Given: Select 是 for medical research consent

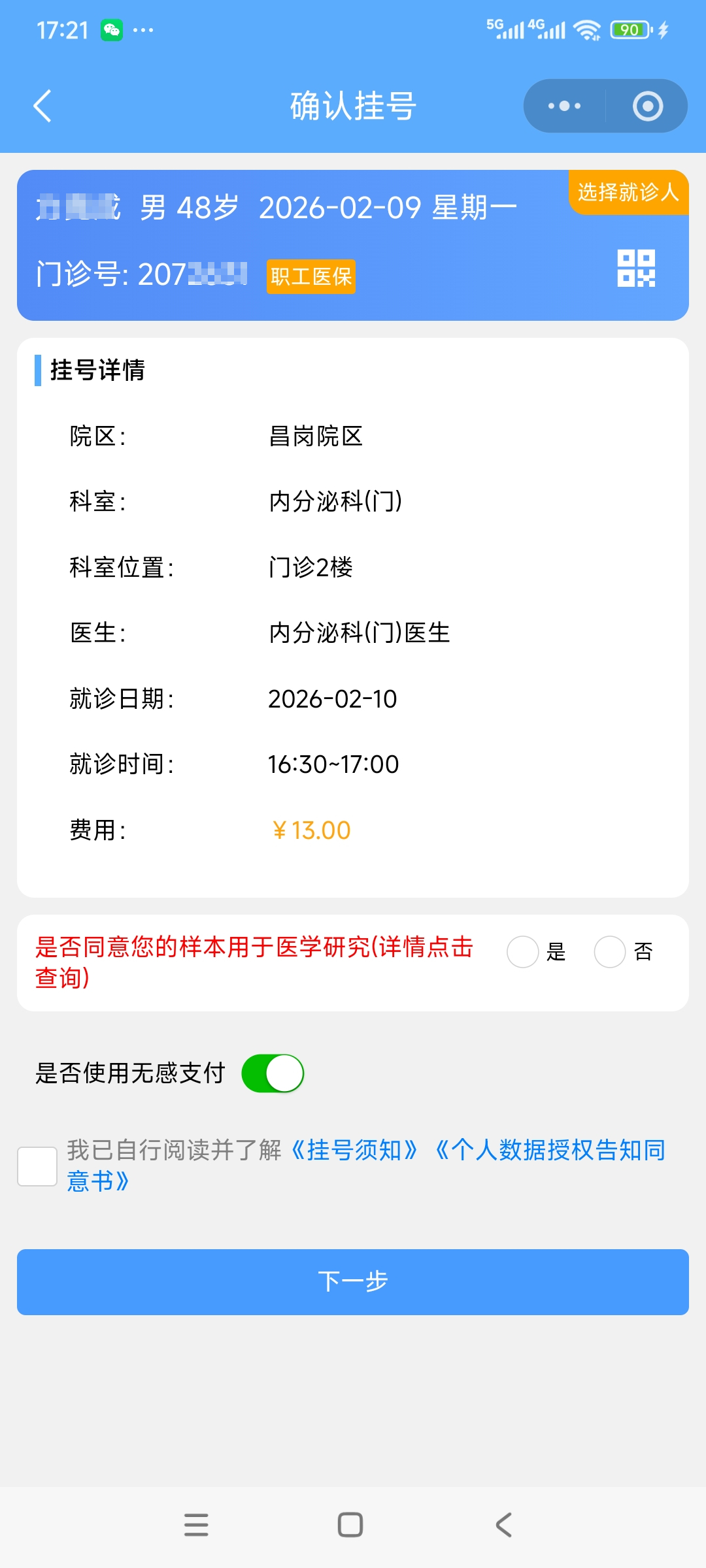Looking at the screenshot, I should point(523,952).
